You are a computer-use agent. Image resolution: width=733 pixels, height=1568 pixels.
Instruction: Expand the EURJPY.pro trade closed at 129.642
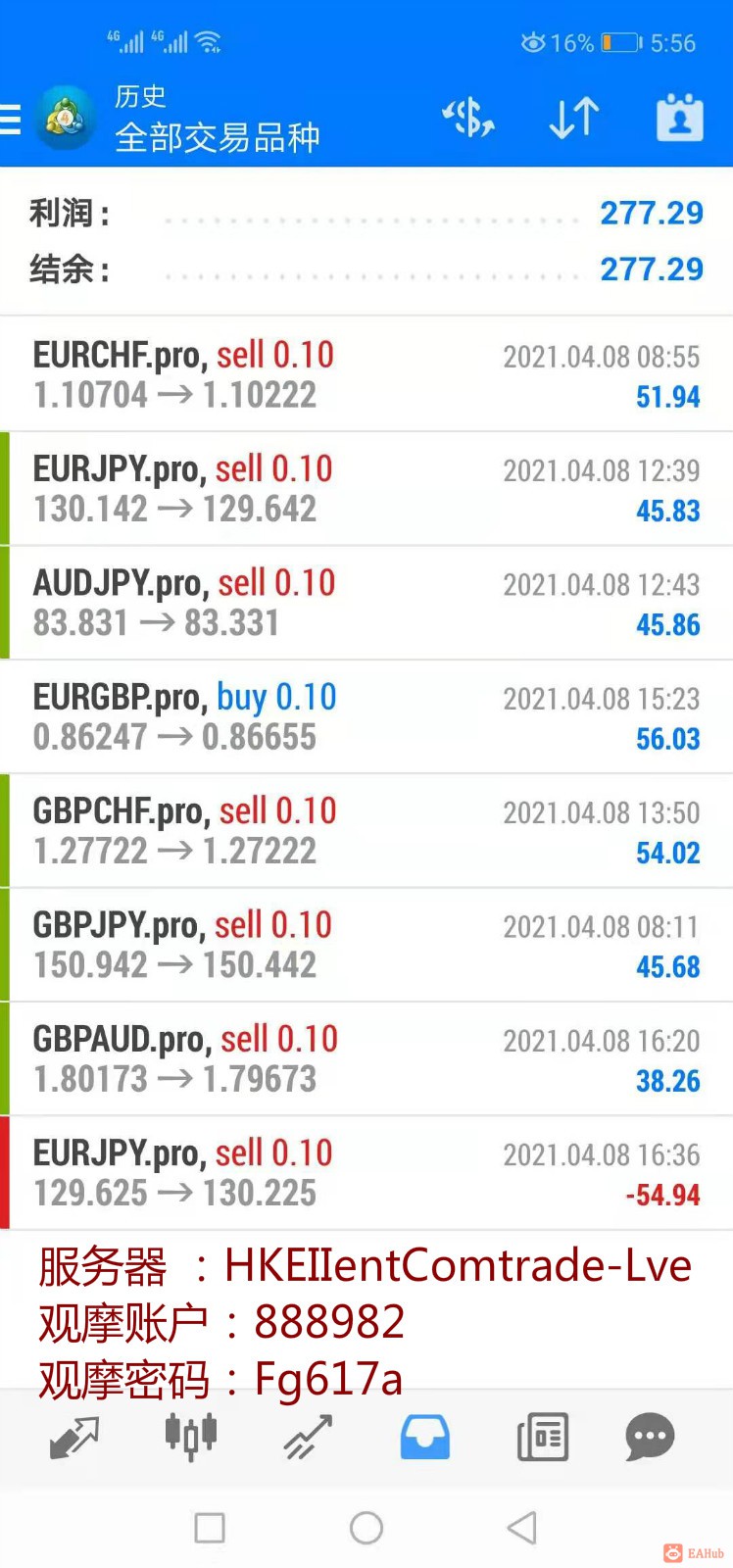366,488
